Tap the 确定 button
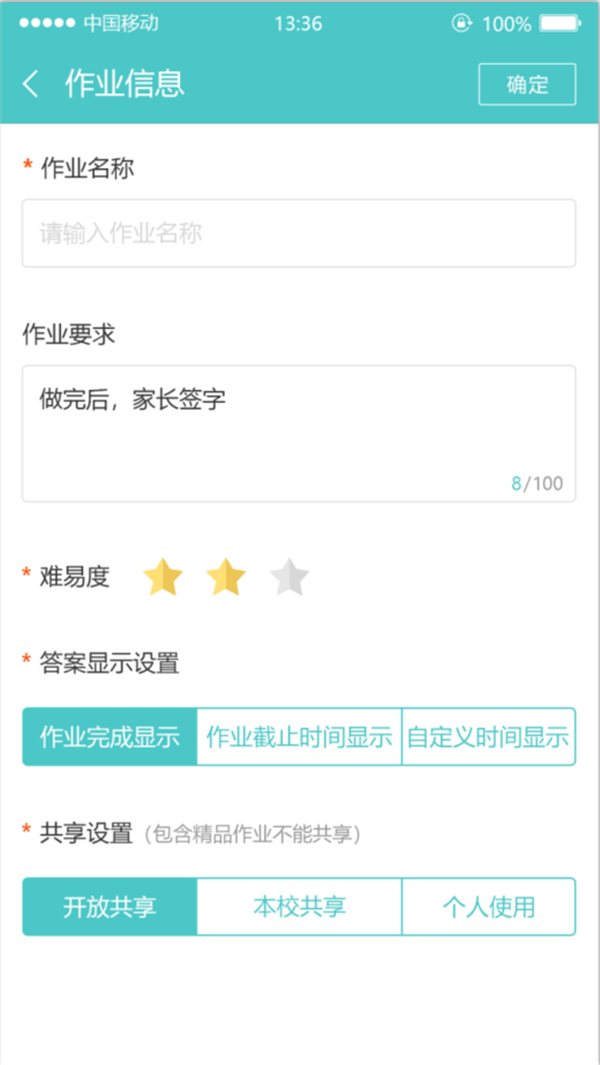Image resolution: width=600 pixels, height=1065 pixels. (x=527, y=84)
